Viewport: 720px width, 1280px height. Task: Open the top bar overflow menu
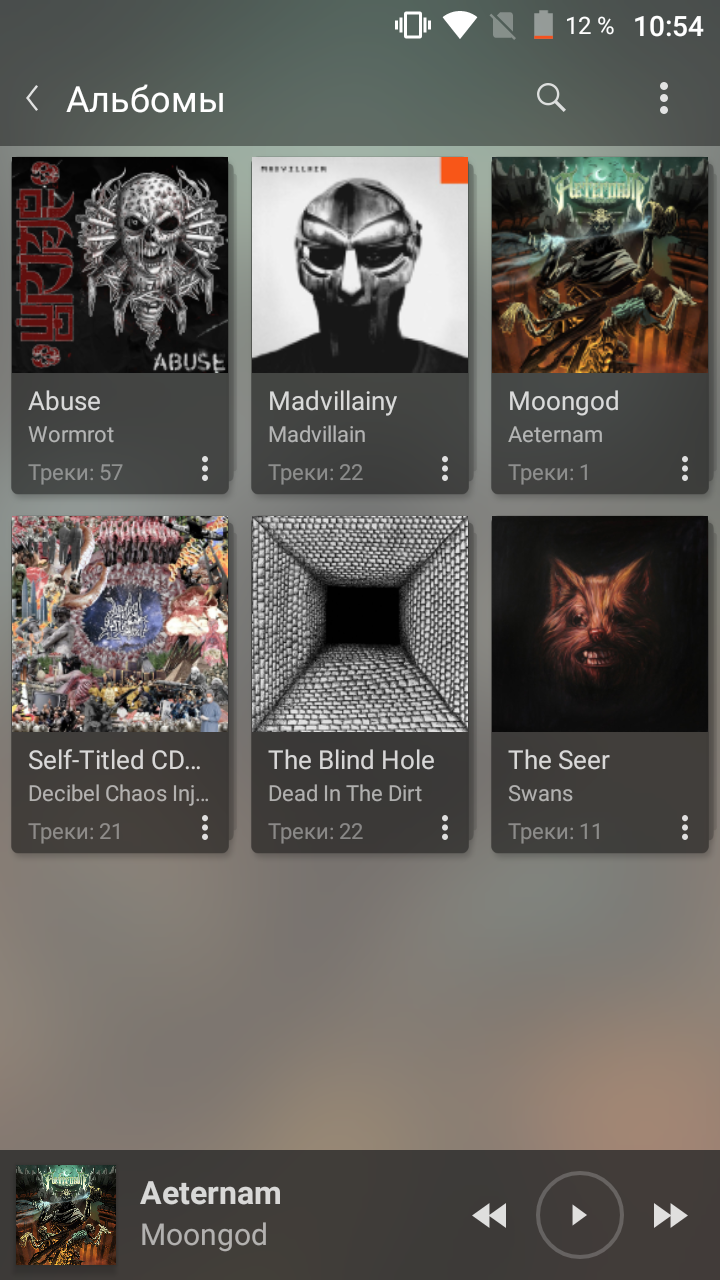pyautogui.click(x=663, y=98)
